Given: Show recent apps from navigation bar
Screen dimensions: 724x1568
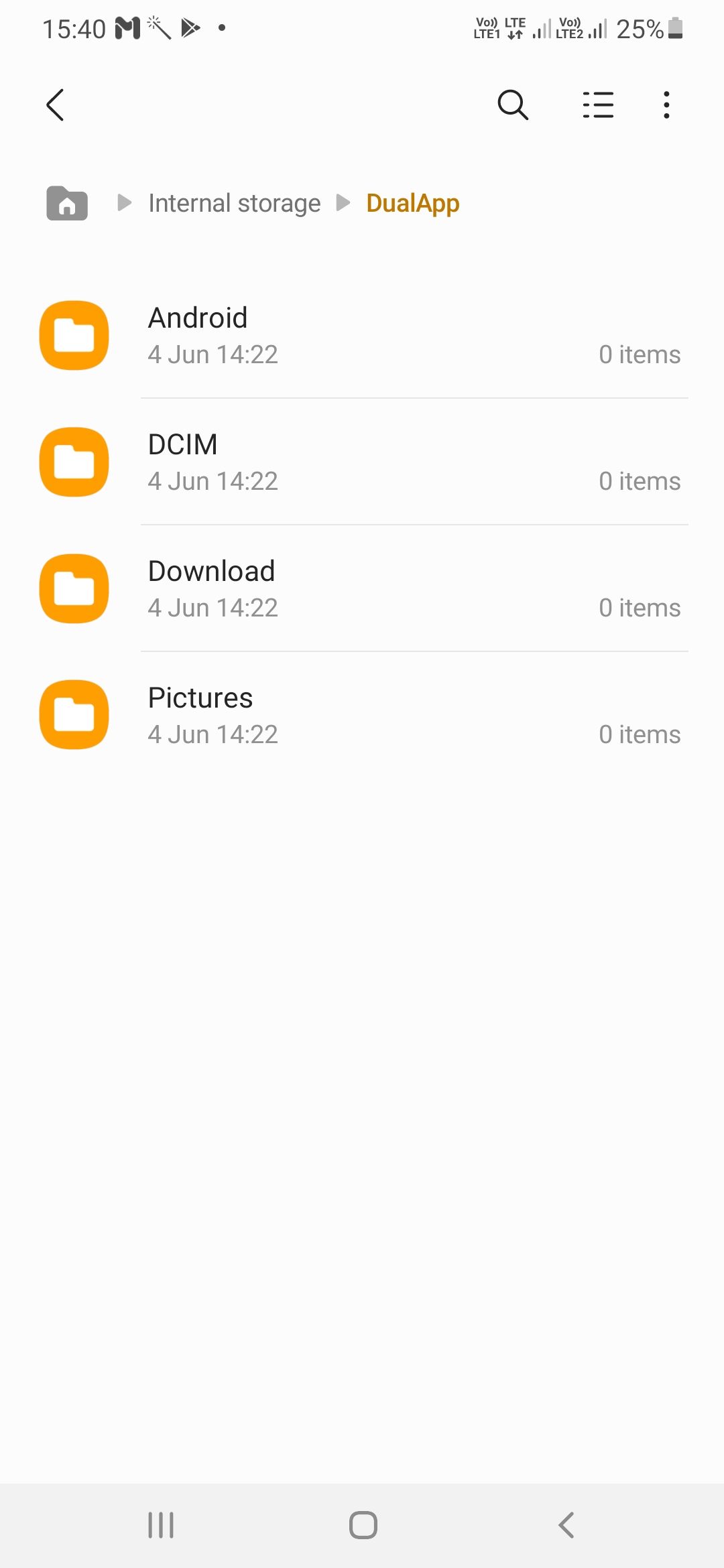Looking at the screenshot, I should [161, 1525].
